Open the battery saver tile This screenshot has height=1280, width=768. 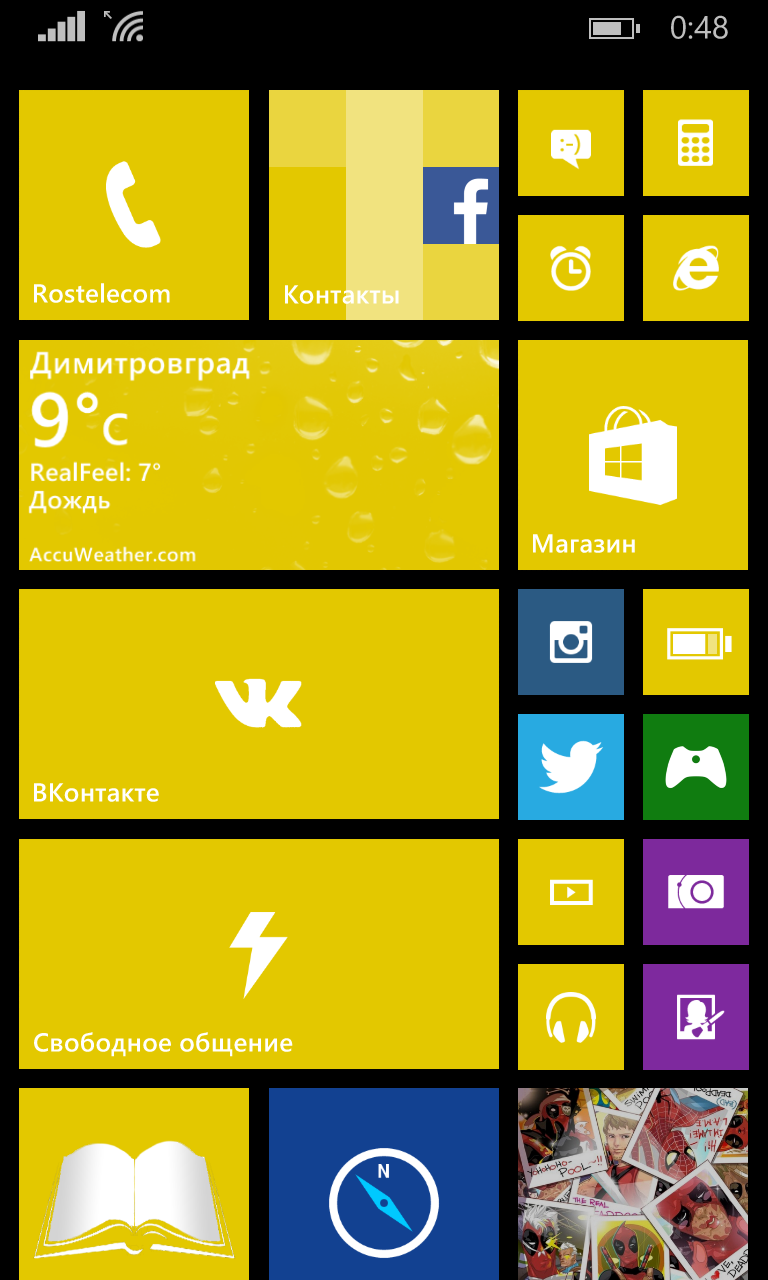click(x=695, y=642)
